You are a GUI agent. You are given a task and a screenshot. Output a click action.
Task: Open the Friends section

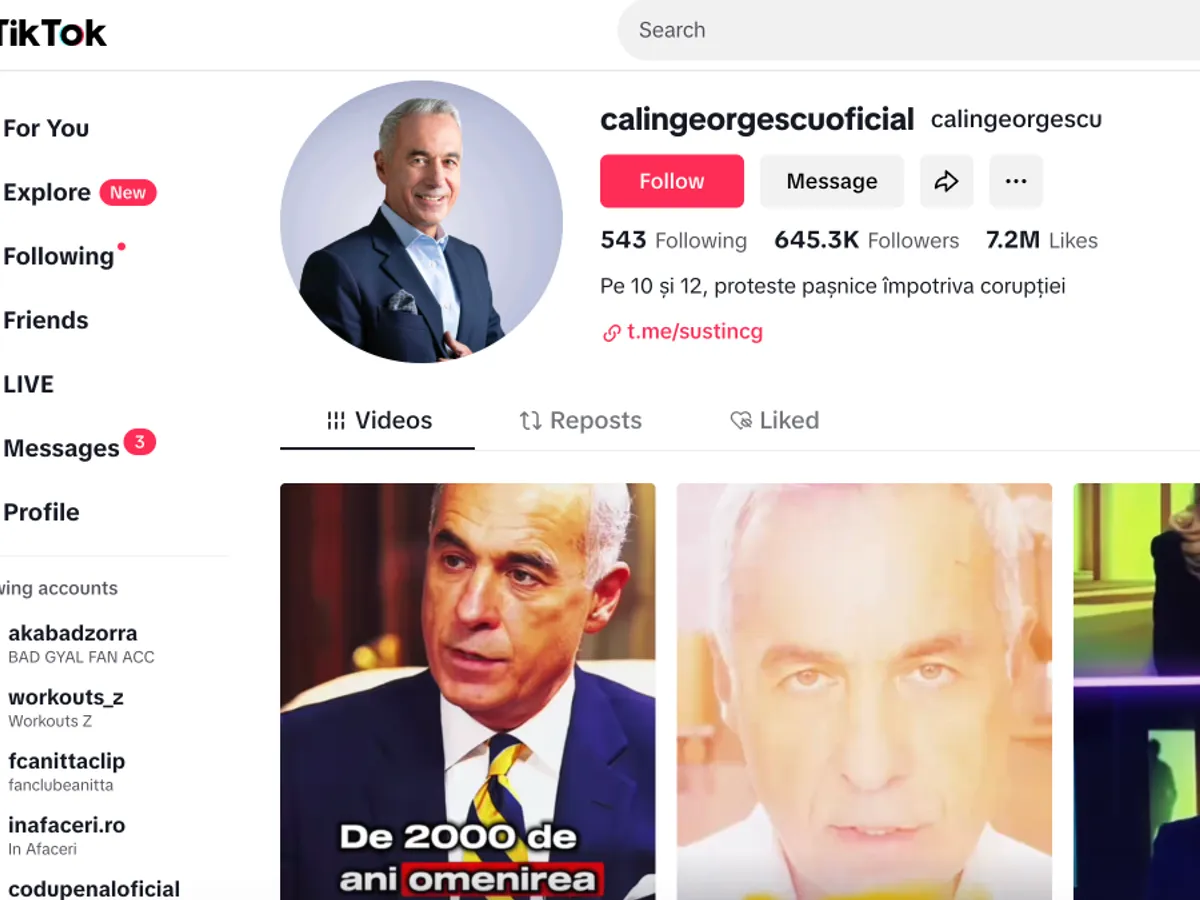pyautogui.click(x=46, y=320)
